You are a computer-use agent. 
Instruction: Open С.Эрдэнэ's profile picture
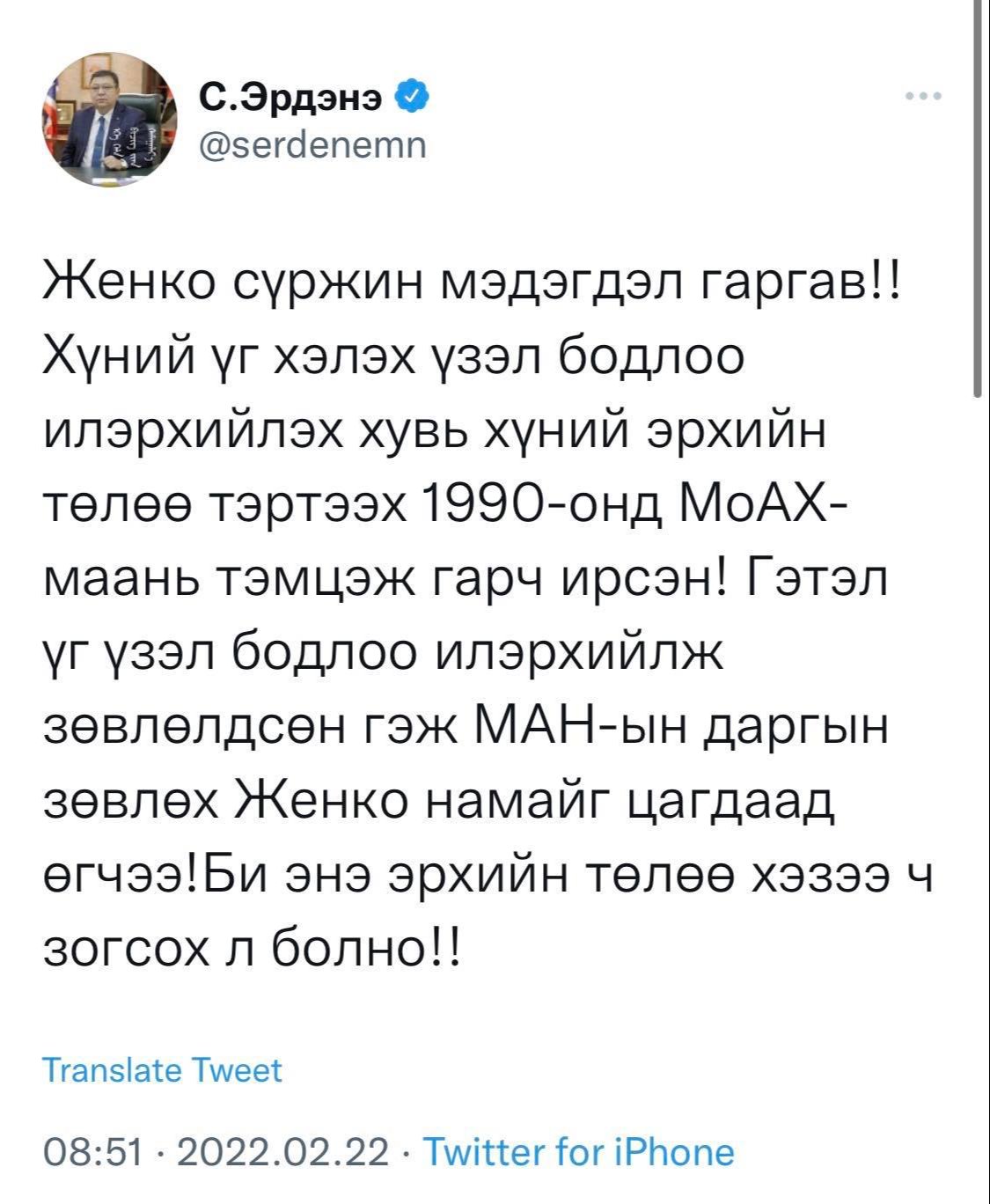(x=111, y=118)
